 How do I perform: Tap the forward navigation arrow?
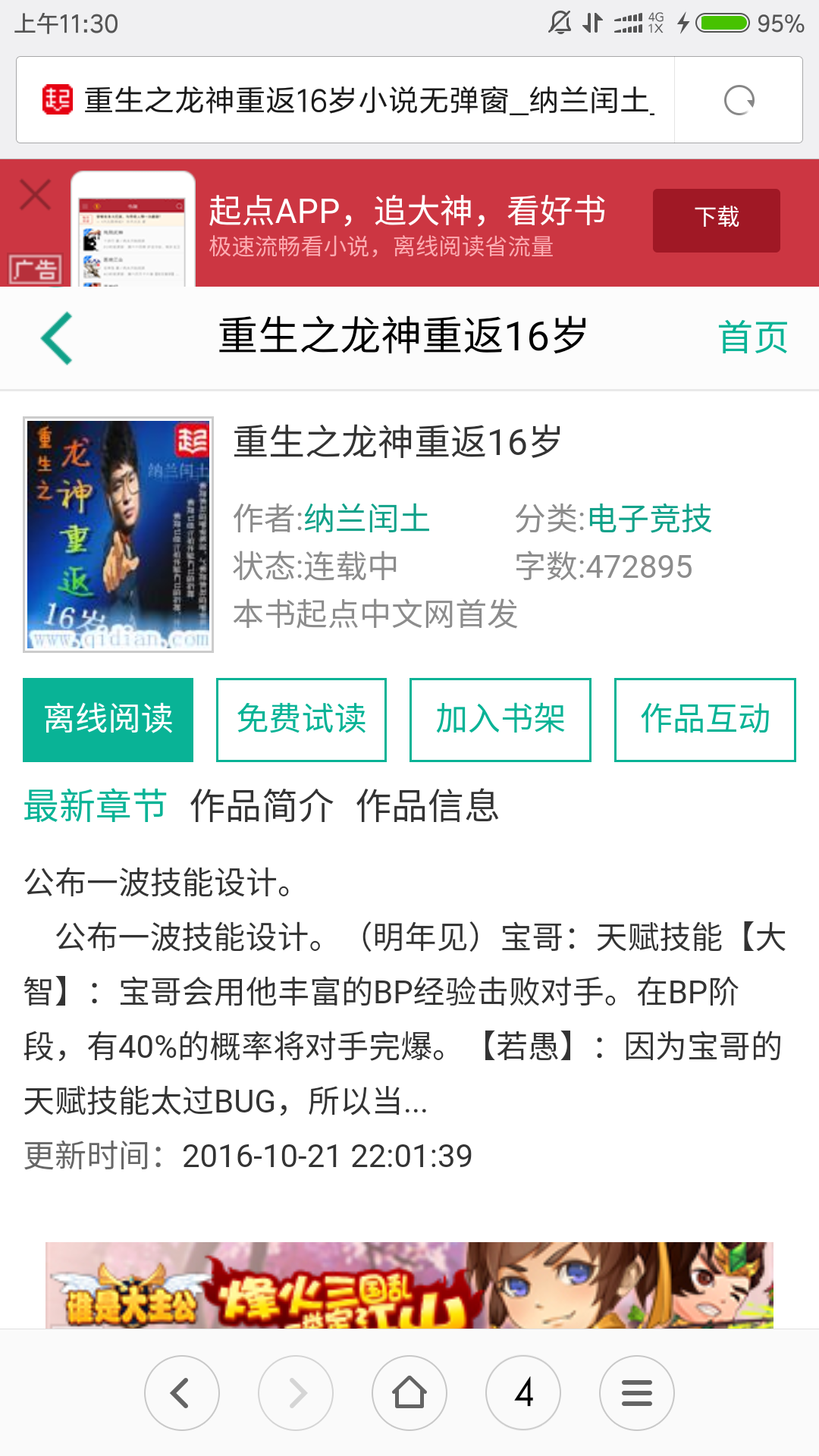point(296,1392)
